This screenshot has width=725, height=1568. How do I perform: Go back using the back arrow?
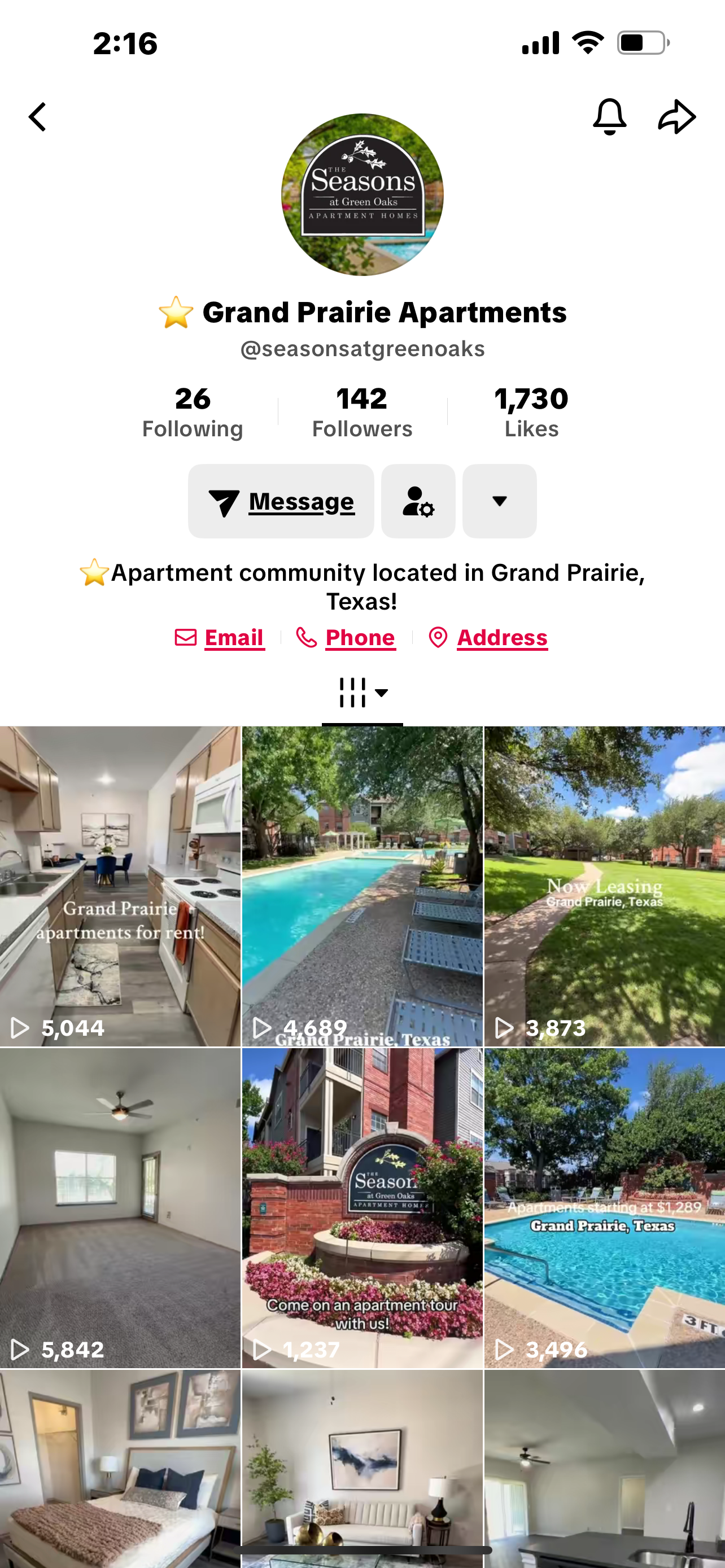click(x=38, y=117)
